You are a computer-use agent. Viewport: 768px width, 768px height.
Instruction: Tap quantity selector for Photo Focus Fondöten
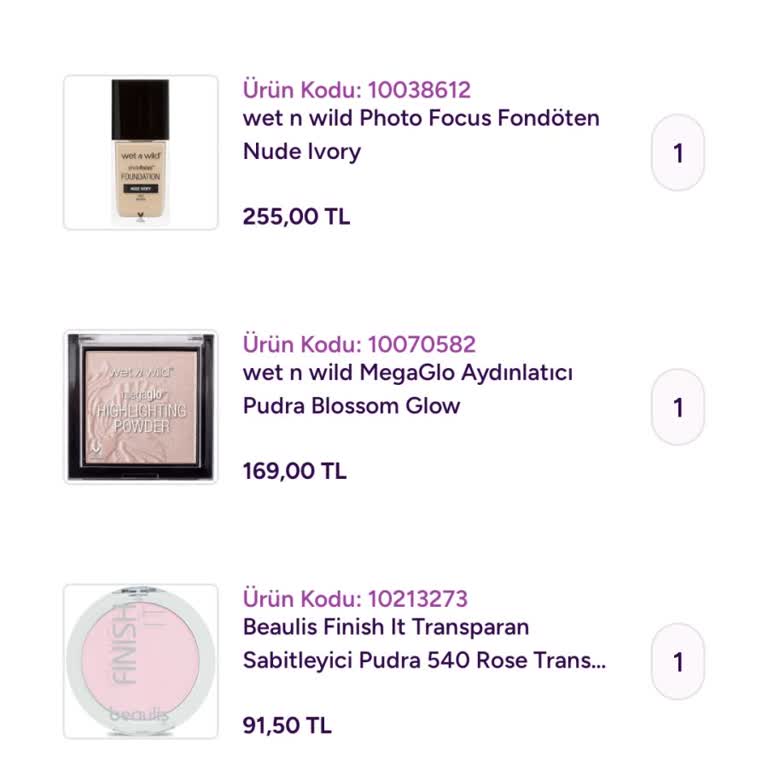pos(678,153)
